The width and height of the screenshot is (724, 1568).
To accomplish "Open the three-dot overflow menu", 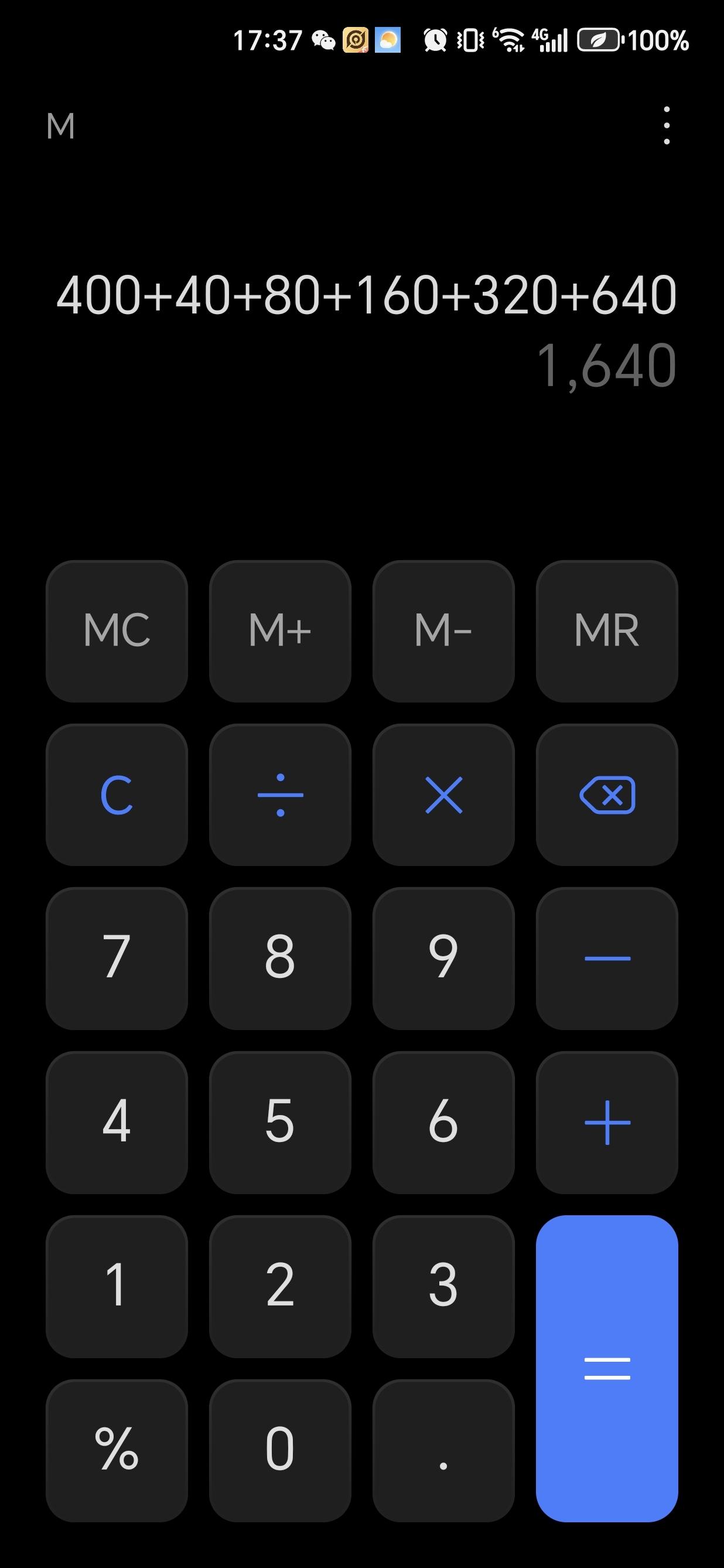I will coord(667,125).
